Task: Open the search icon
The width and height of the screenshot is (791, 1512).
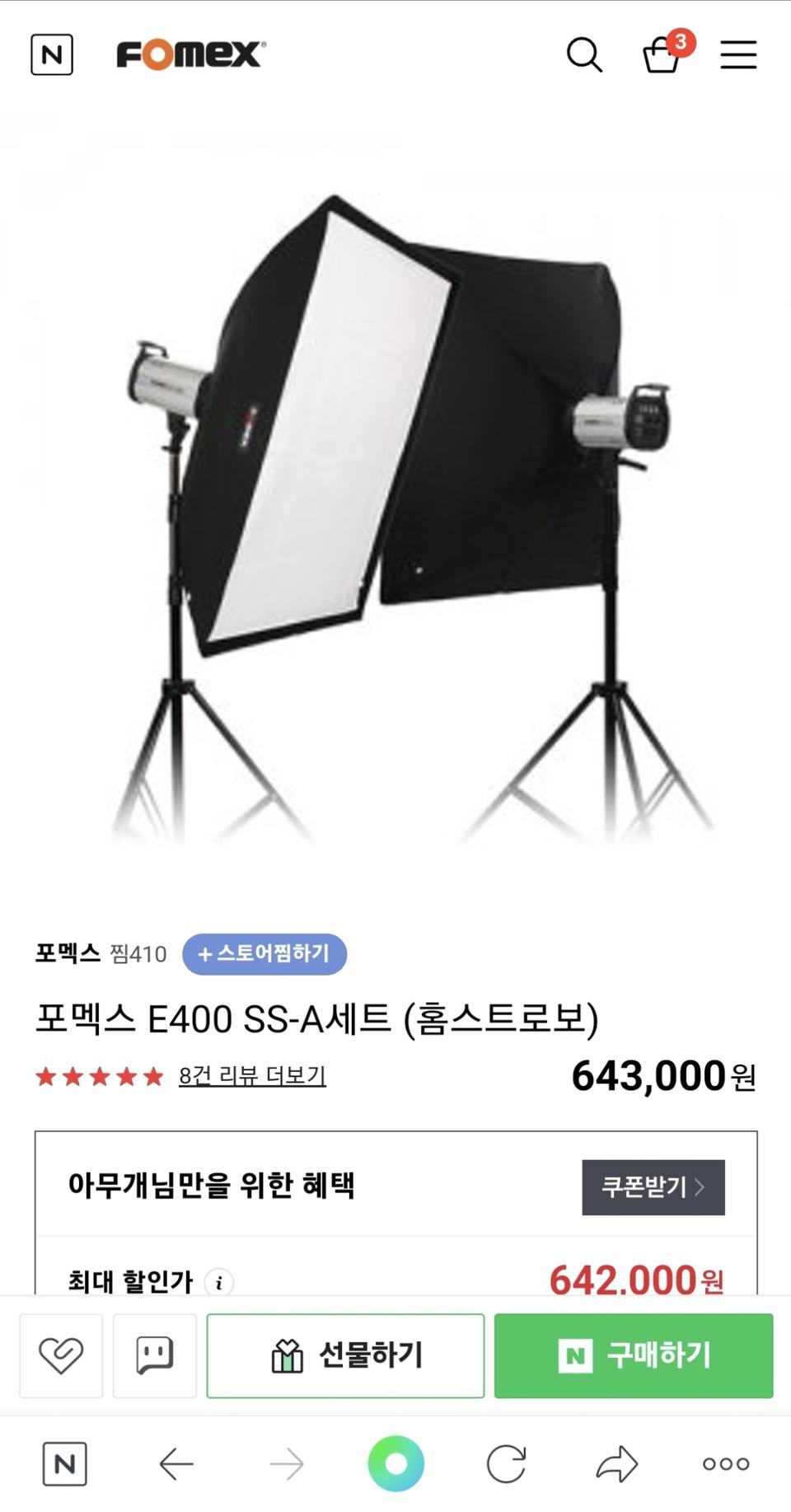Action: pos(585,54)
